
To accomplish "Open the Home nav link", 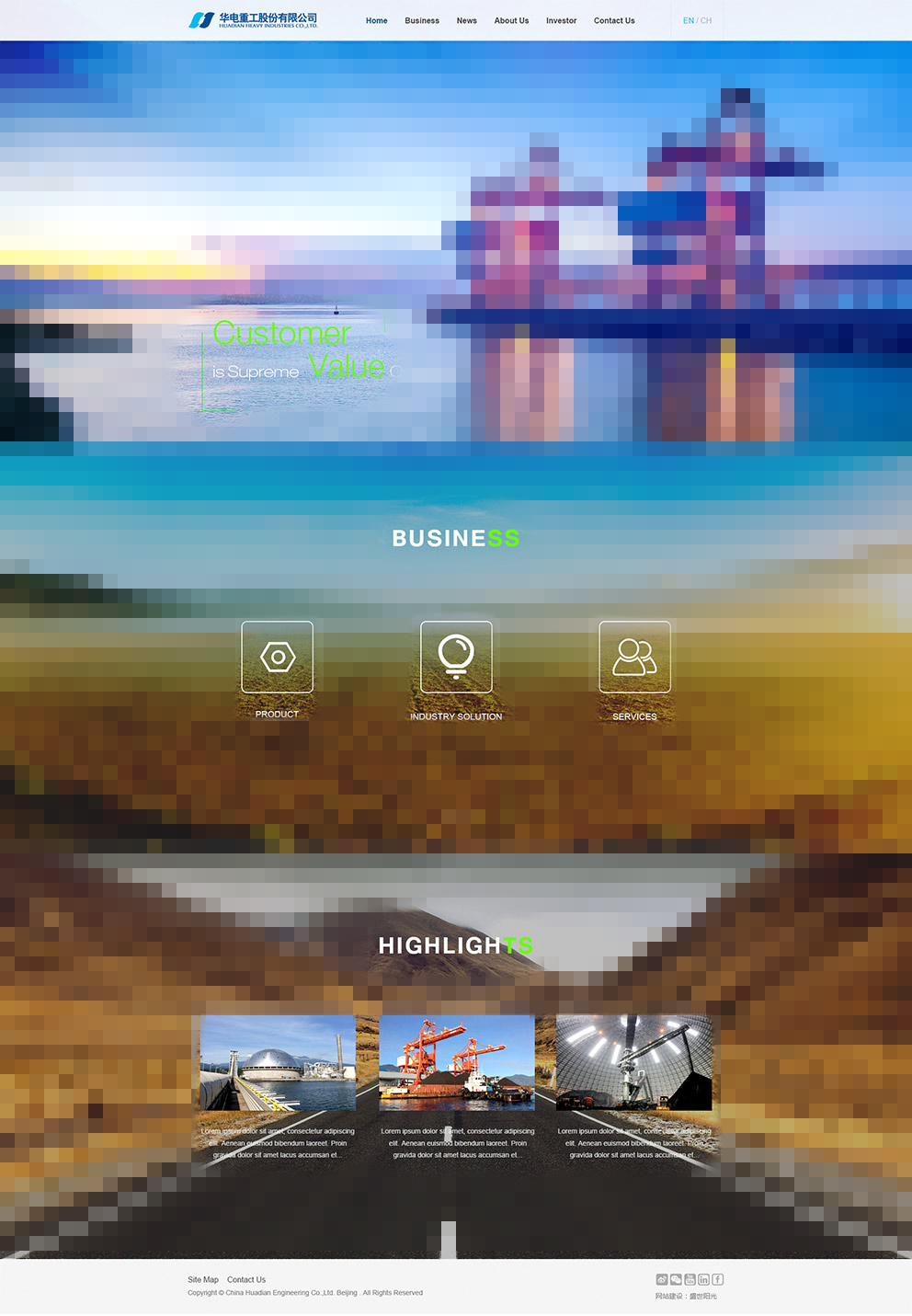I will tap(376, 20).
